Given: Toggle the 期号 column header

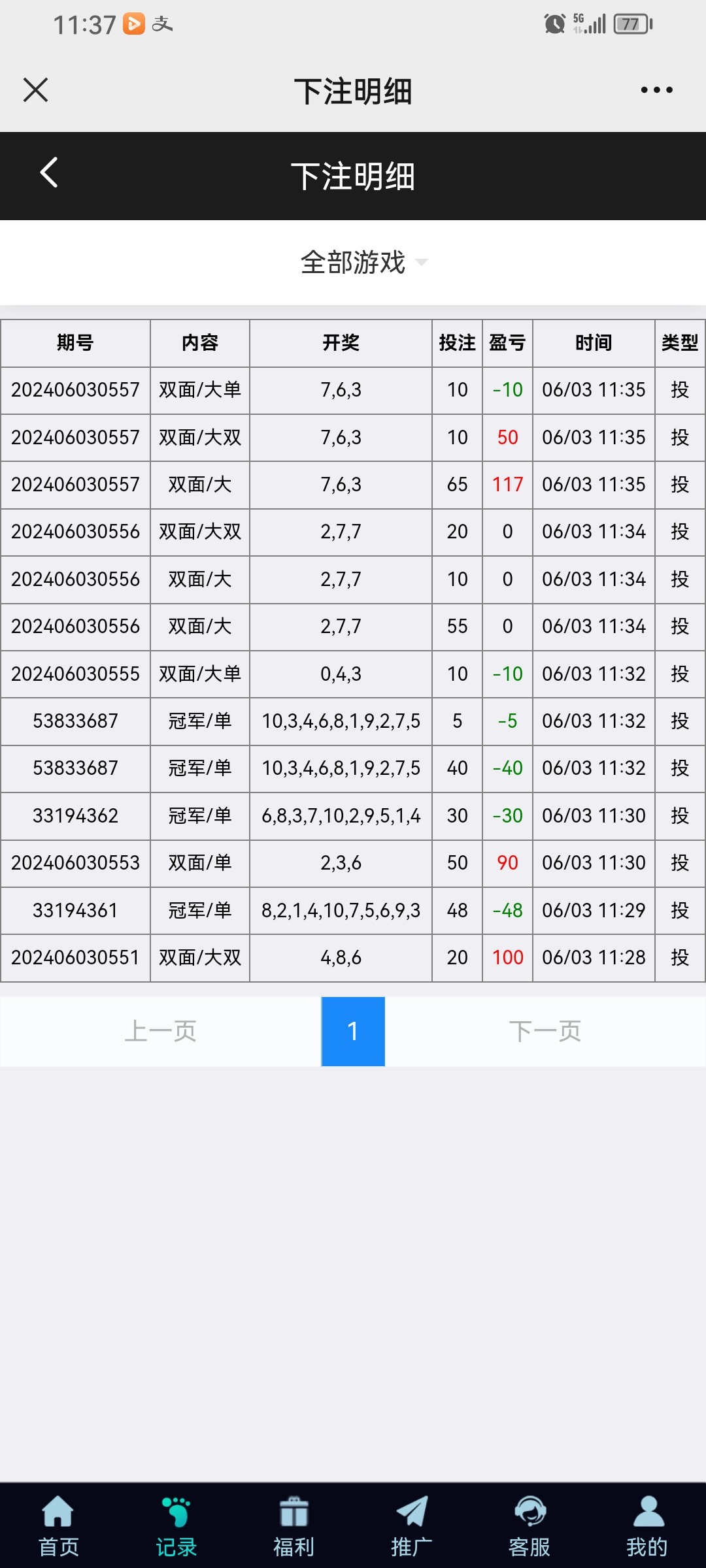Looking at the screenshot, I should (74, 342).
